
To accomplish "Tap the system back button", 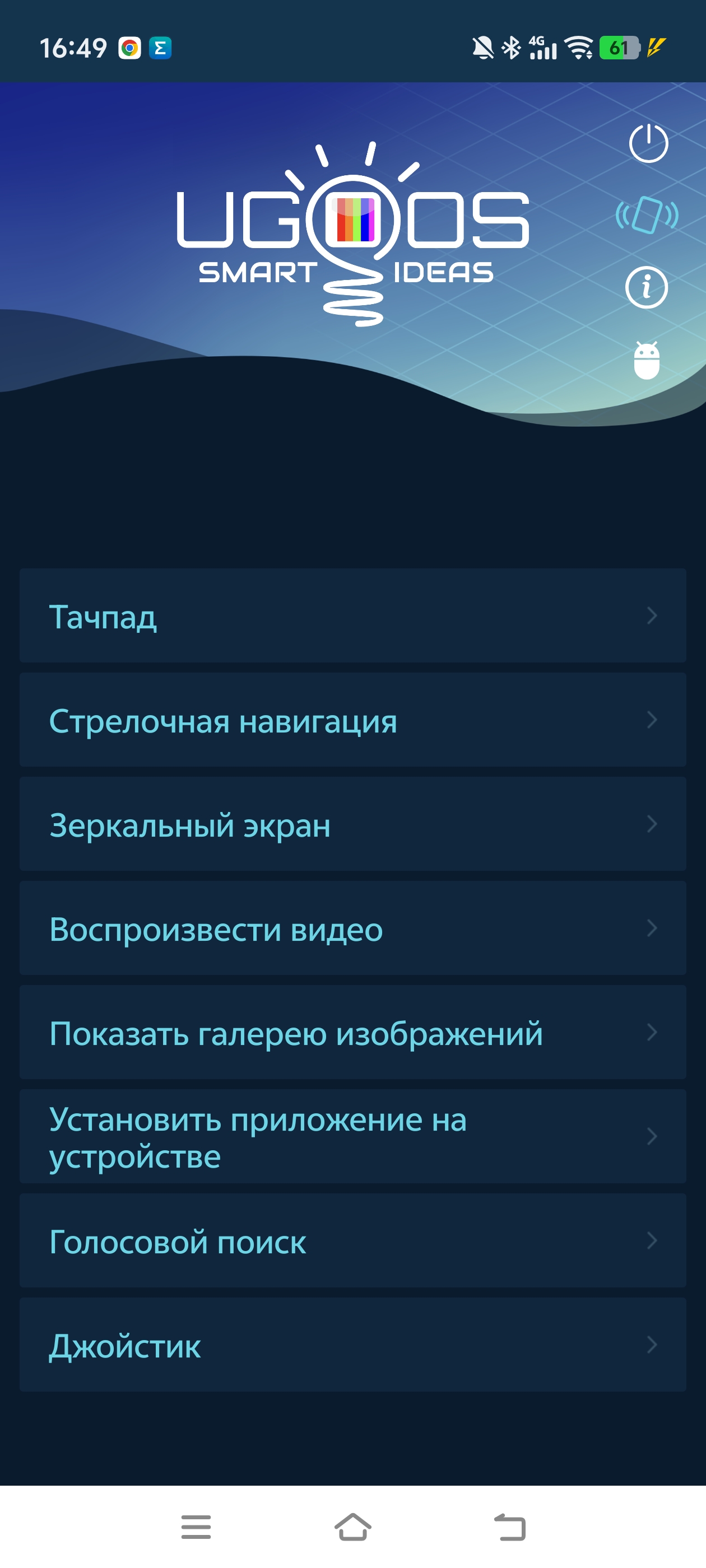I will pos(509,1527).
